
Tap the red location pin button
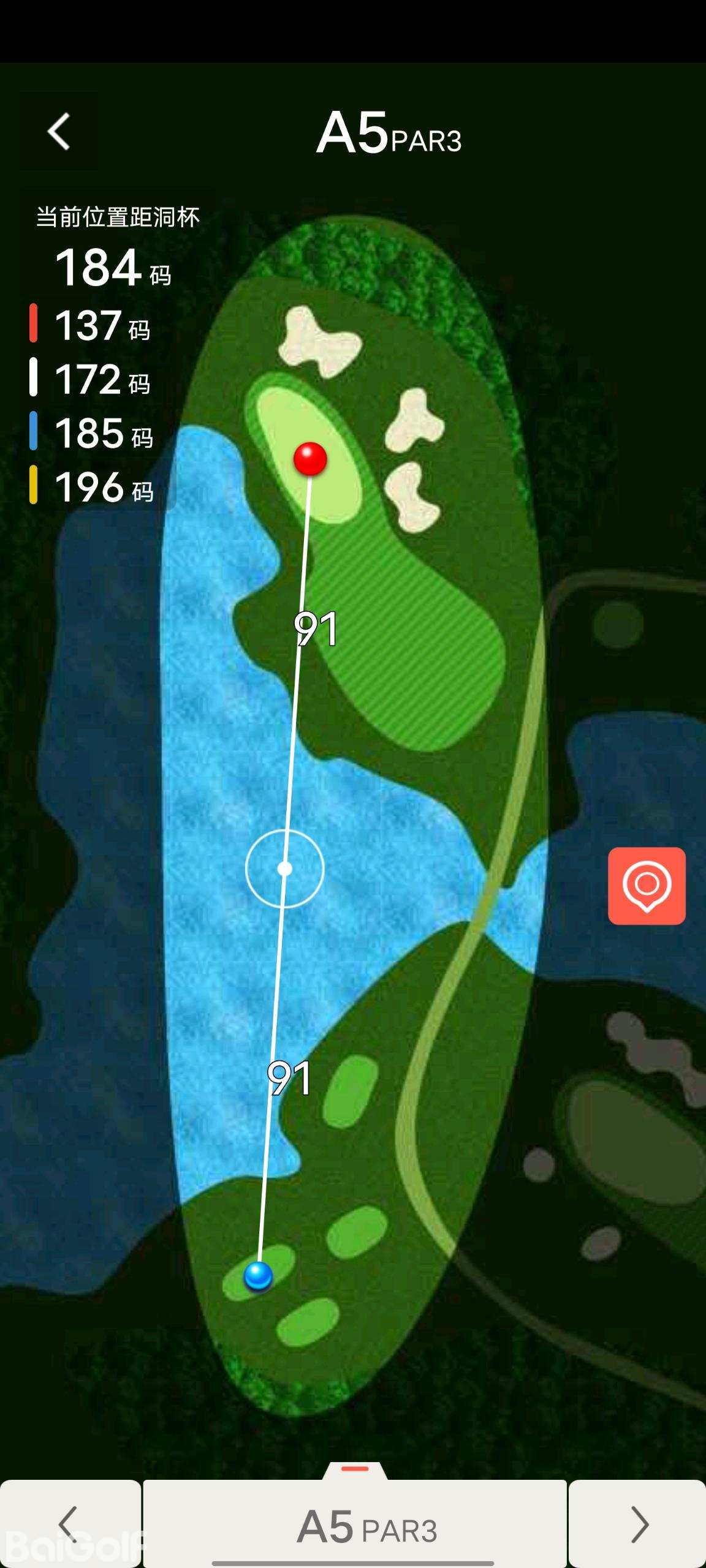pyautogui.click(x=647, y=886)
